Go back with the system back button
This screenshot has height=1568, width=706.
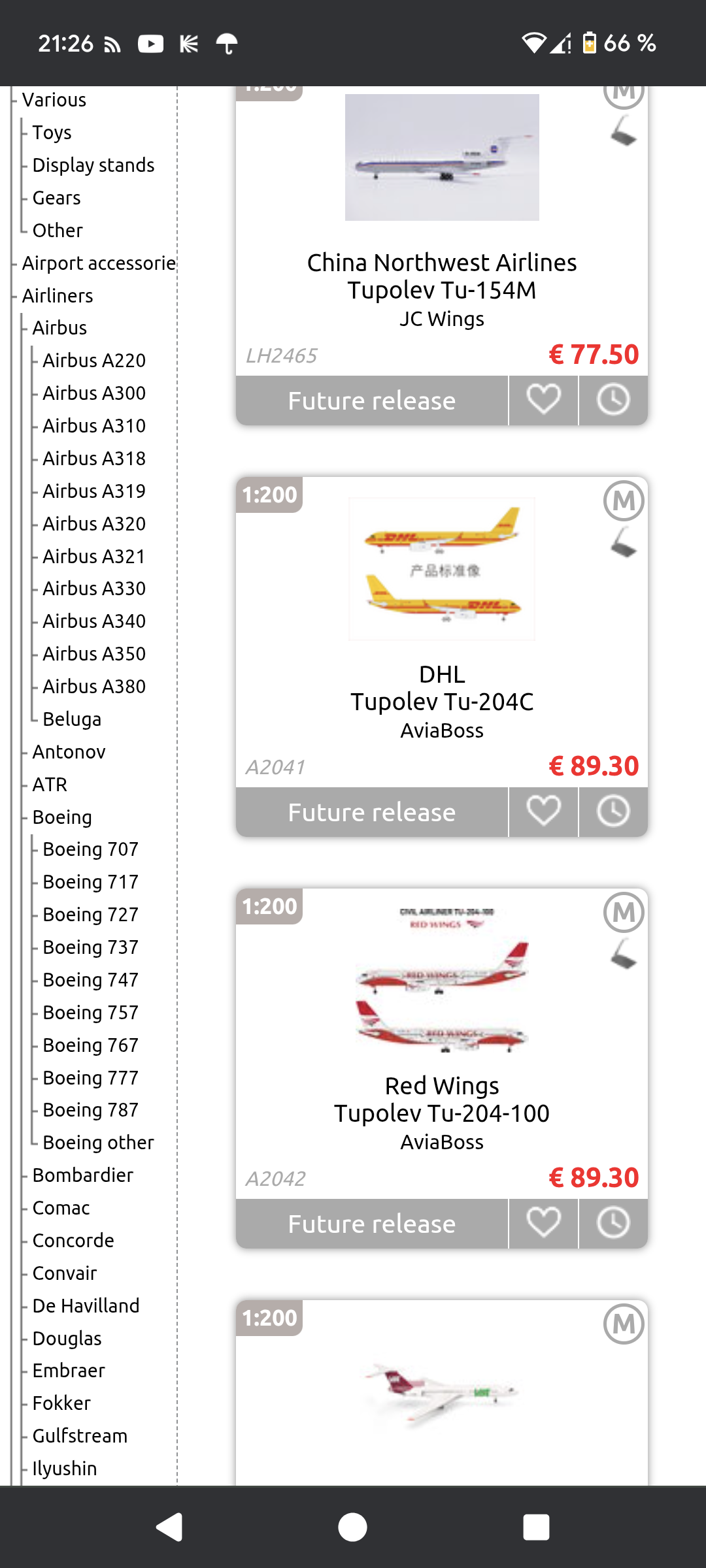click(x=169, y=1527)
